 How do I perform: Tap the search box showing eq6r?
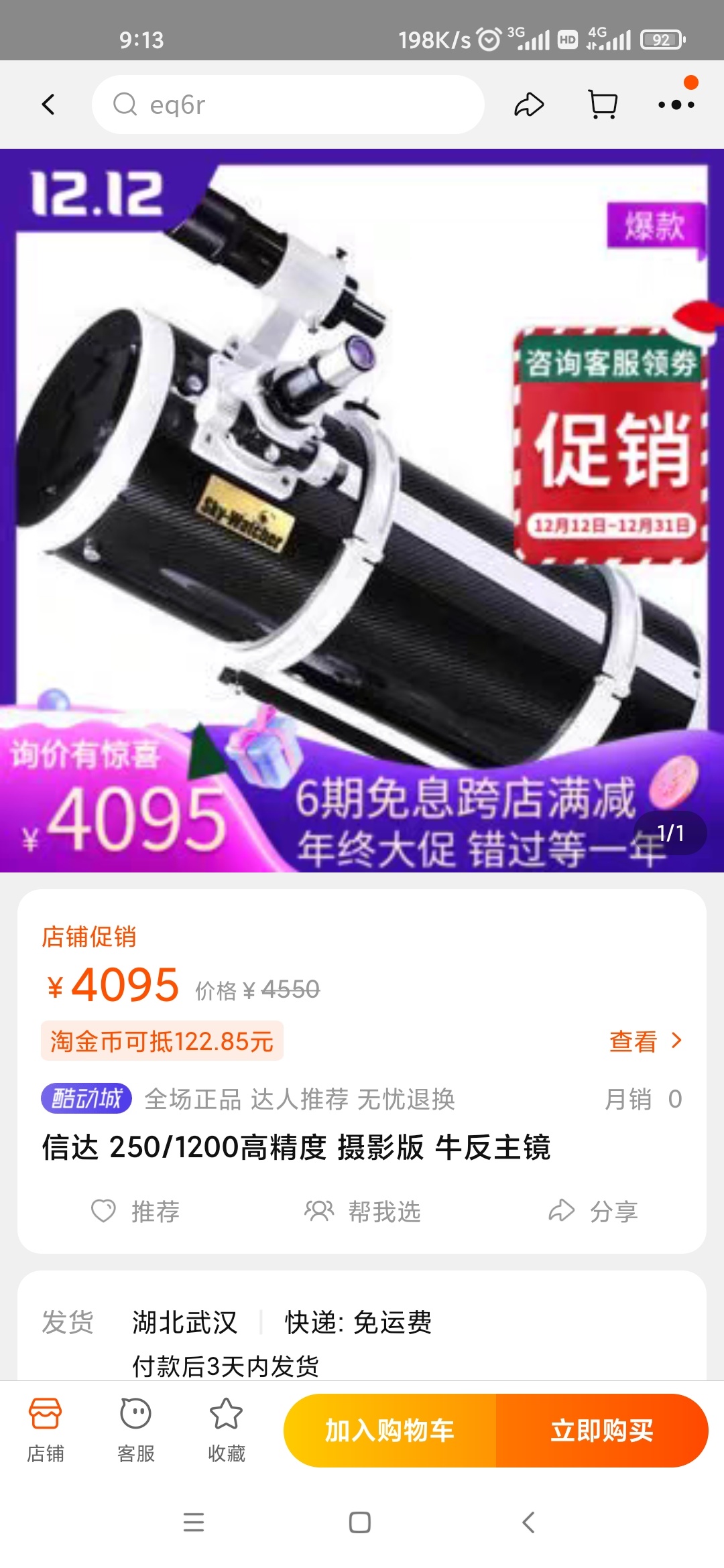coord(288,105)
